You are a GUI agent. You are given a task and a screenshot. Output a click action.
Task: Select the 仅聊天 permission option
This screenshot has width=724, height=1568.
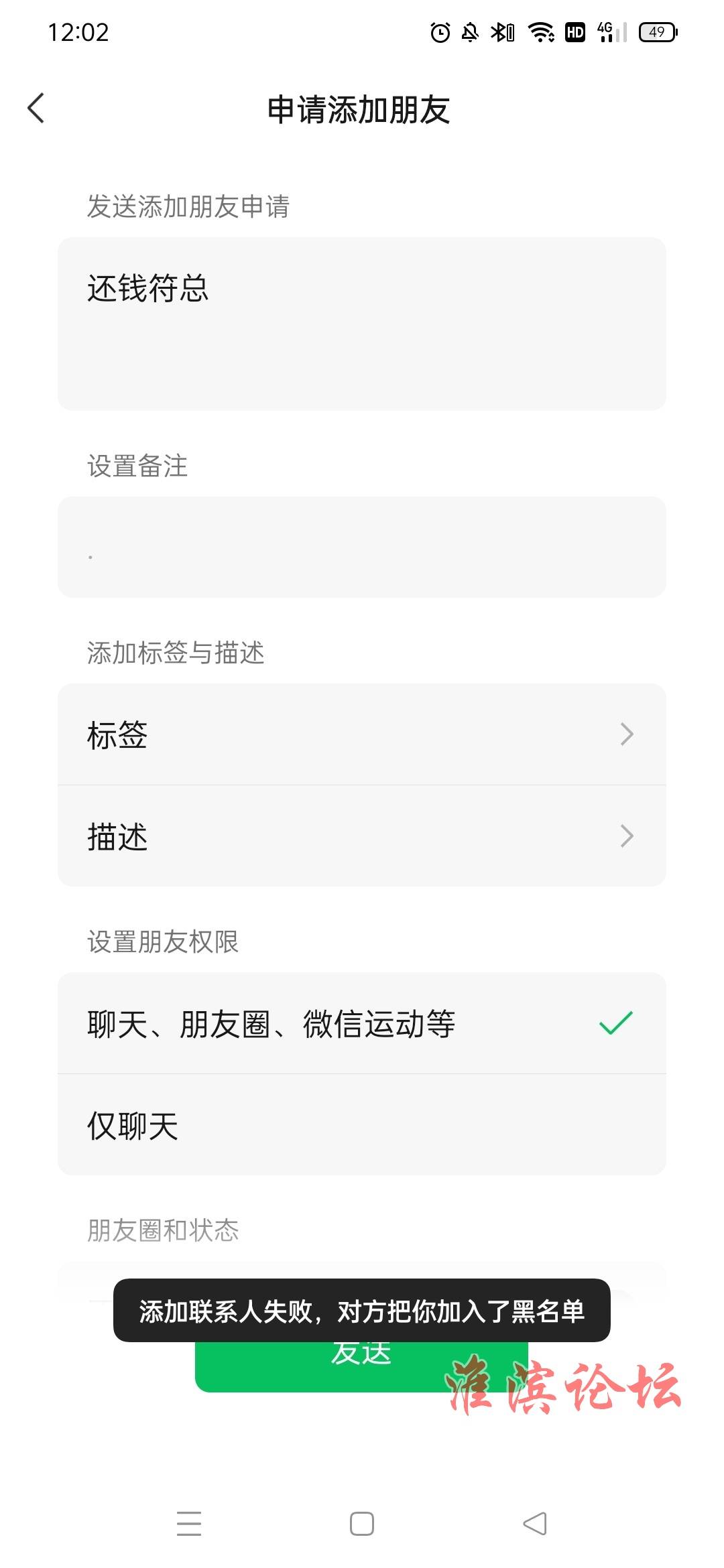pyautogui.click(x=362, y=1125)
